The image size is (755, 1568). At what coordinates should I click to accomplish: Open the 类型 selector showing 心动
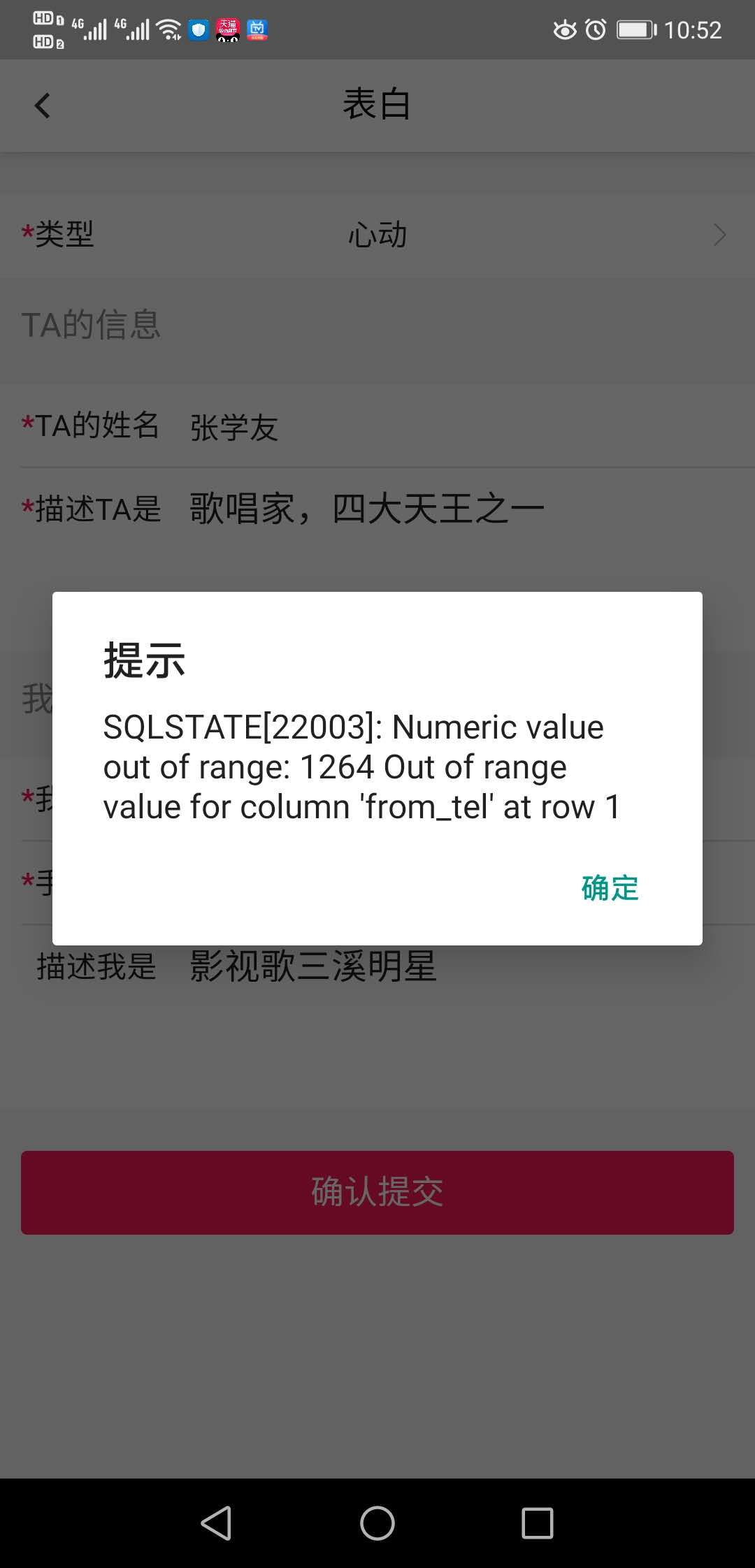pyautogui.click(x=377, y=235)
